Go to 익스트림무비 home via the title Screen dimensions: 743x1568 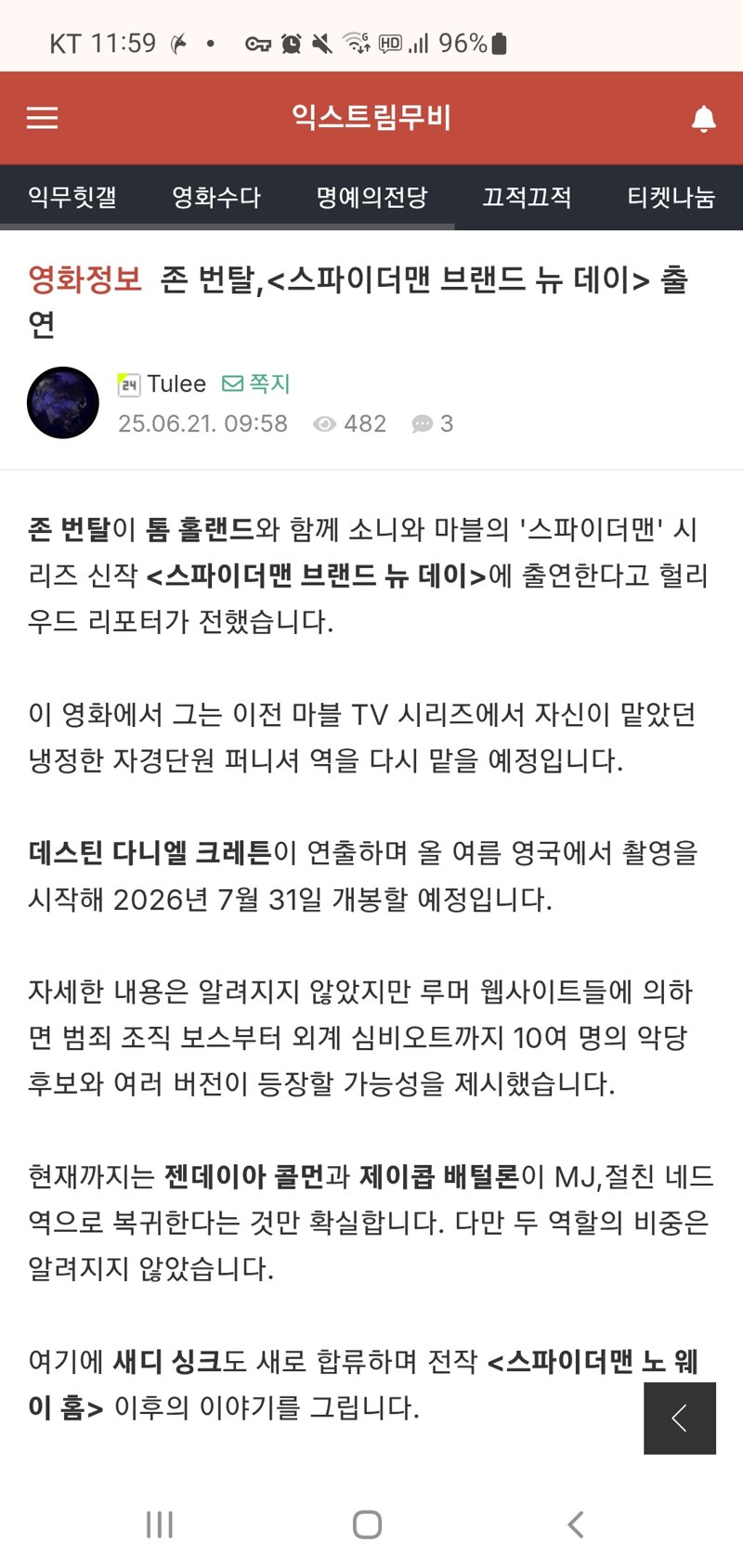point(371,118)
